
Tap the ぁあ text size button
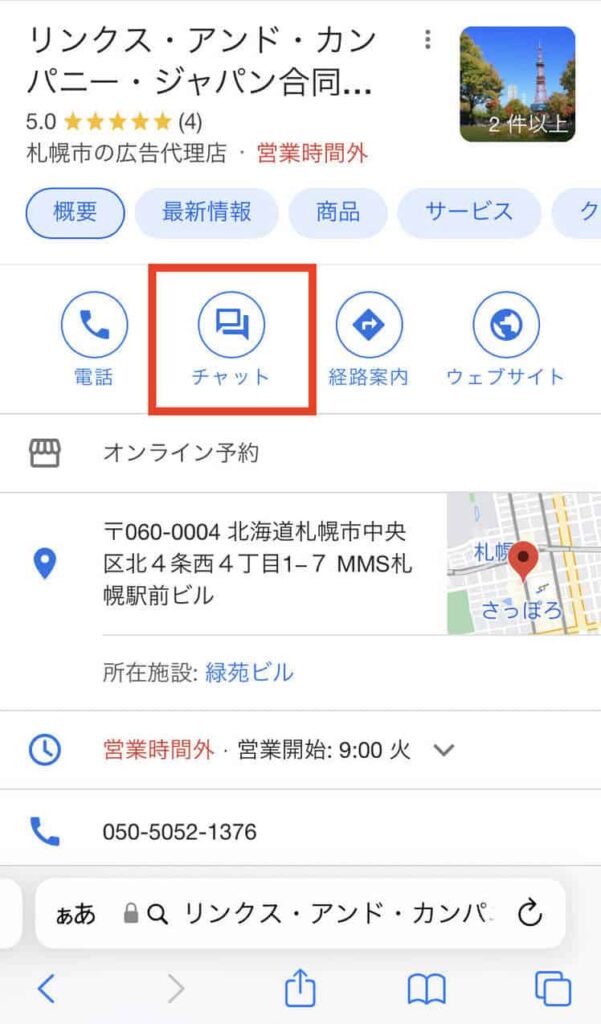coord(76,914)
